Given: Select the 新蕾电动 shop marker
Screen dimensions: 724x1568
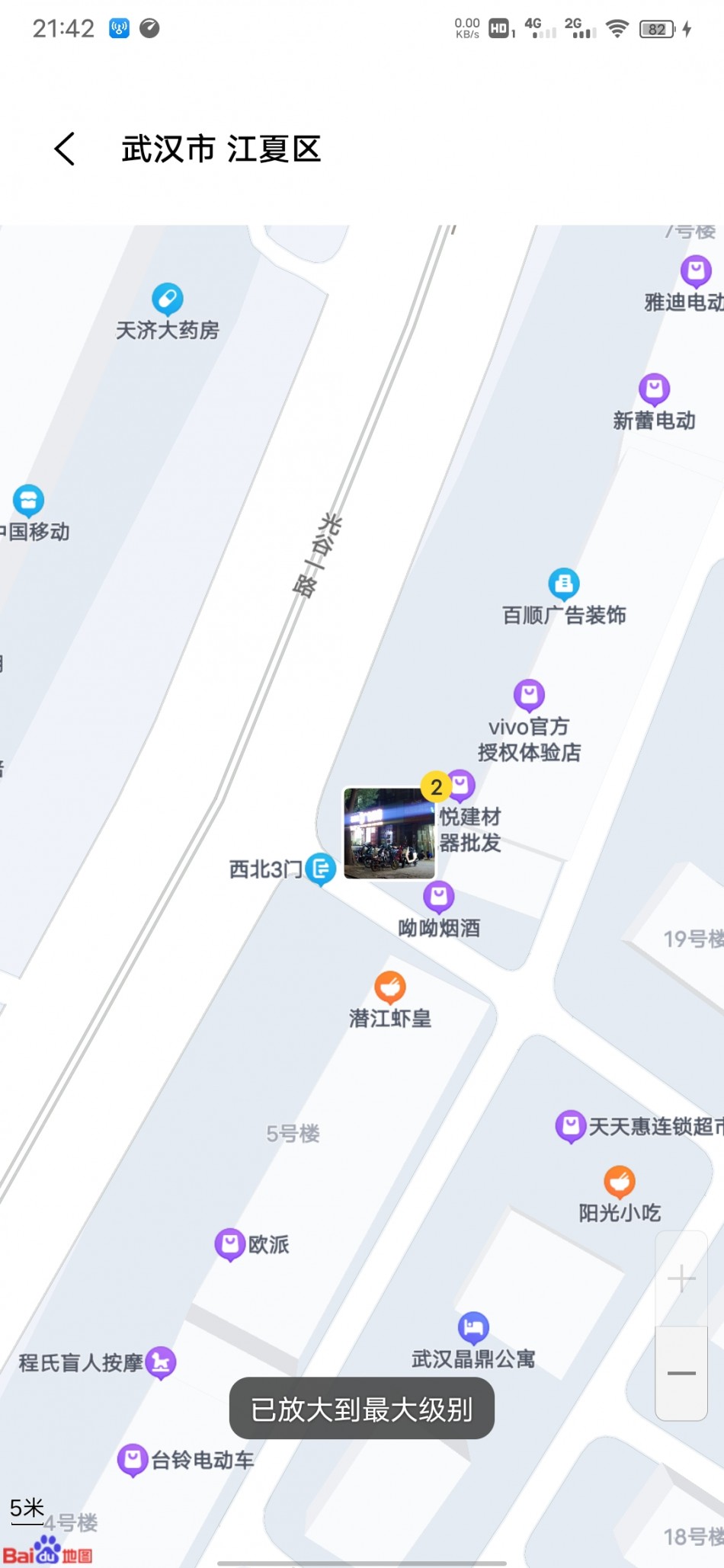Looking at the screenshot, I should (654, 389).
